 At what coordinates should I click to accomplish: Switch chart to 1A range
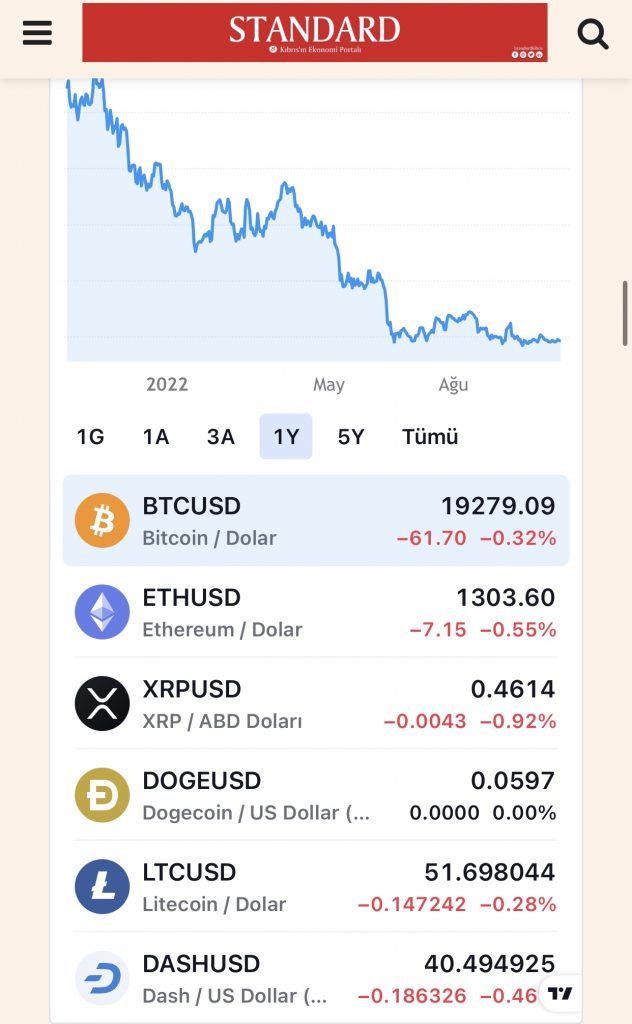pyautogui.click(x=155, y=437)
